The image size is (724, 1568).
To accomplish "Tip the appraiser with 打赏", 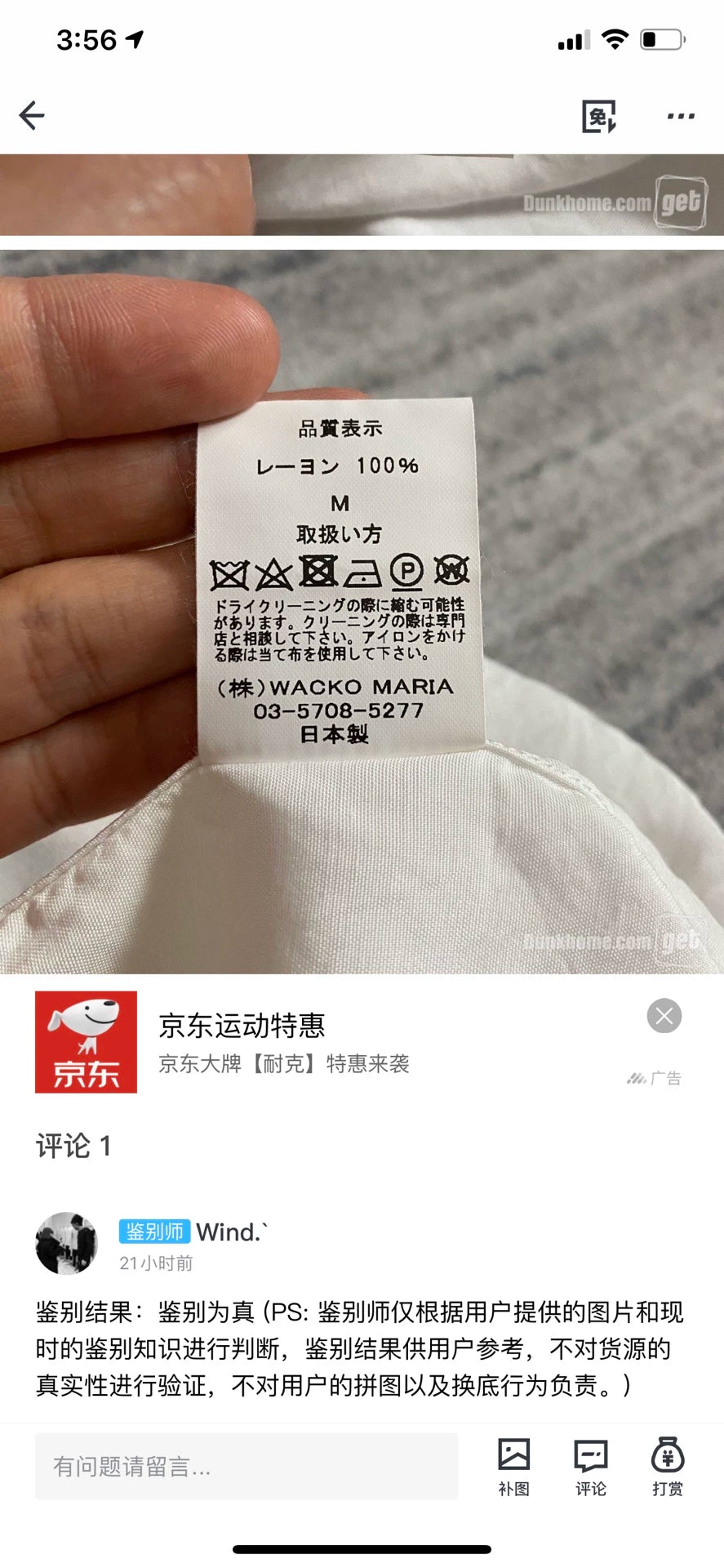I will (668, 1467).
